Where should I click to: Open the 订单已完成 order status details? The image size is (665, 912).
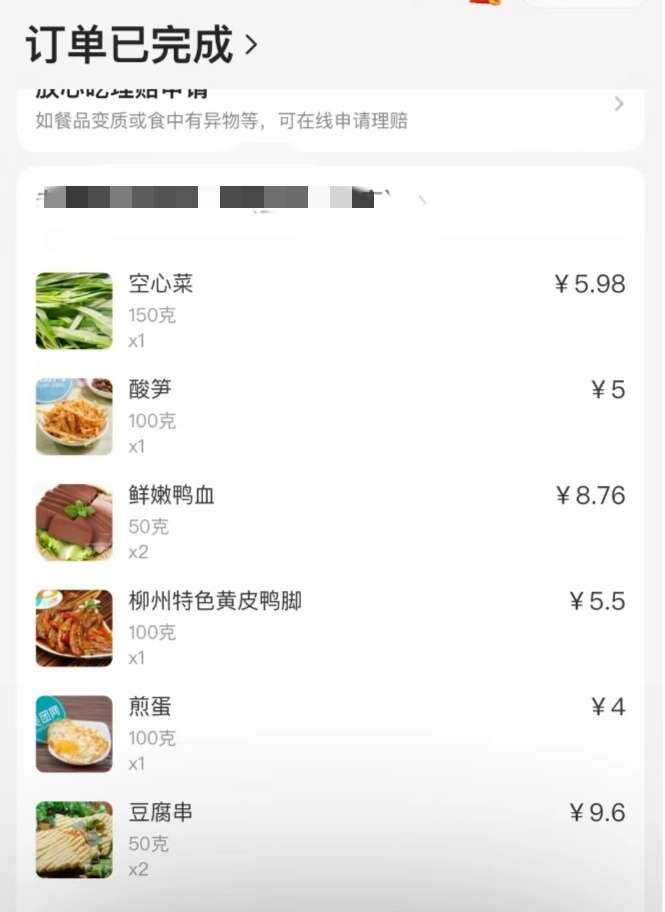tap(142, 45)
